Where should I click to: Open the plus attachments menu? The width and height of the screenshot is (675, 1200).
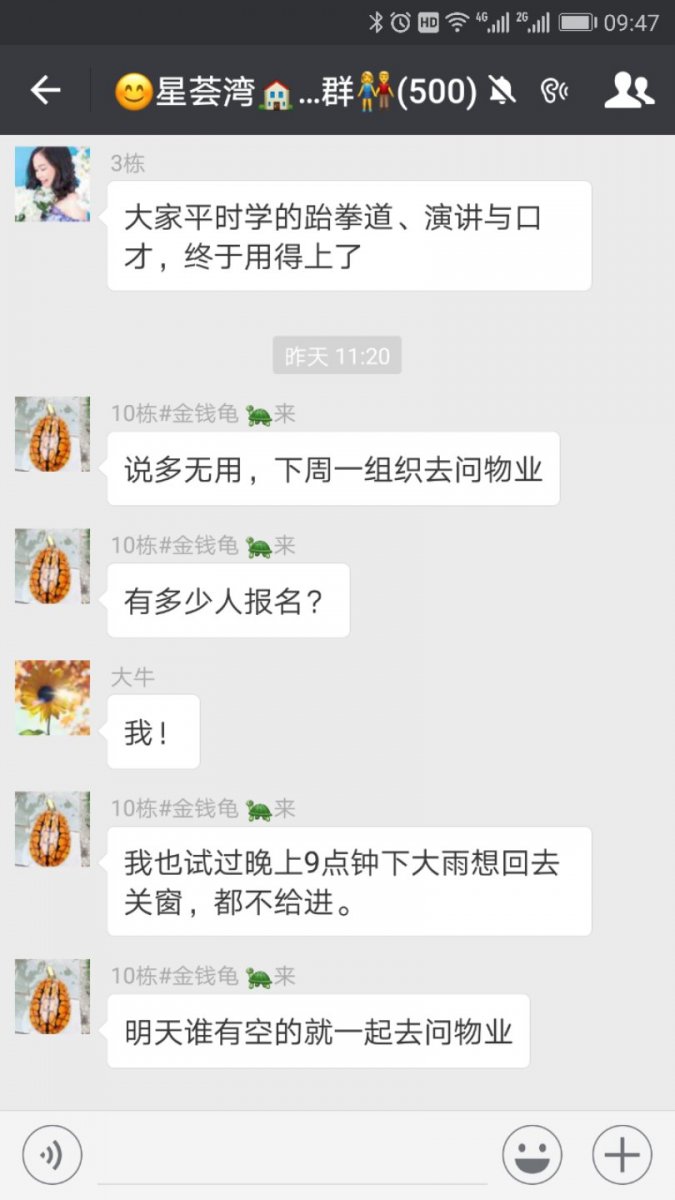(622, 1155)
